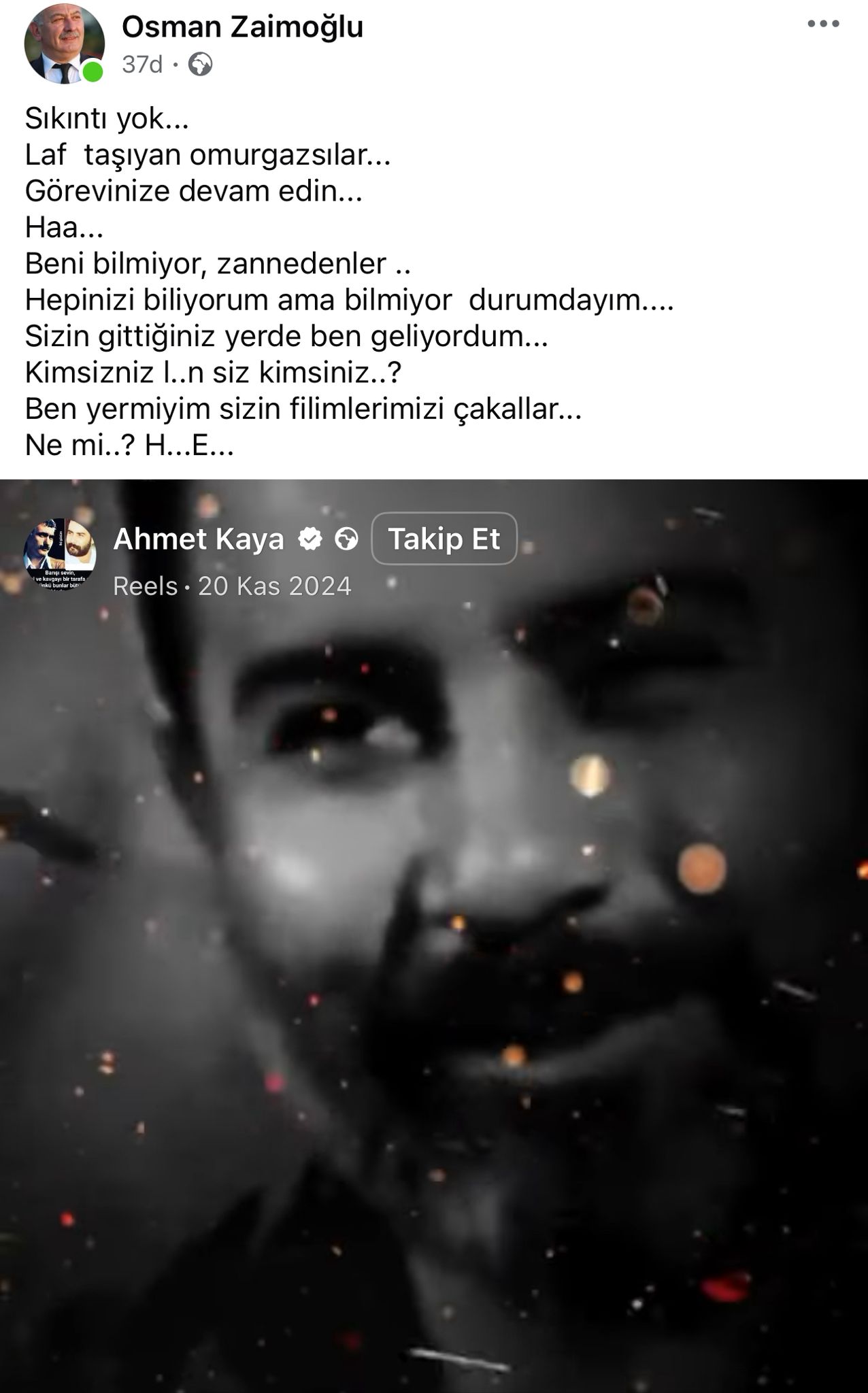Open Osman Zaimoğlu's profile picture
This screenshot has width=868, height=1393.
pyautogui.click(x=64, y=44)
